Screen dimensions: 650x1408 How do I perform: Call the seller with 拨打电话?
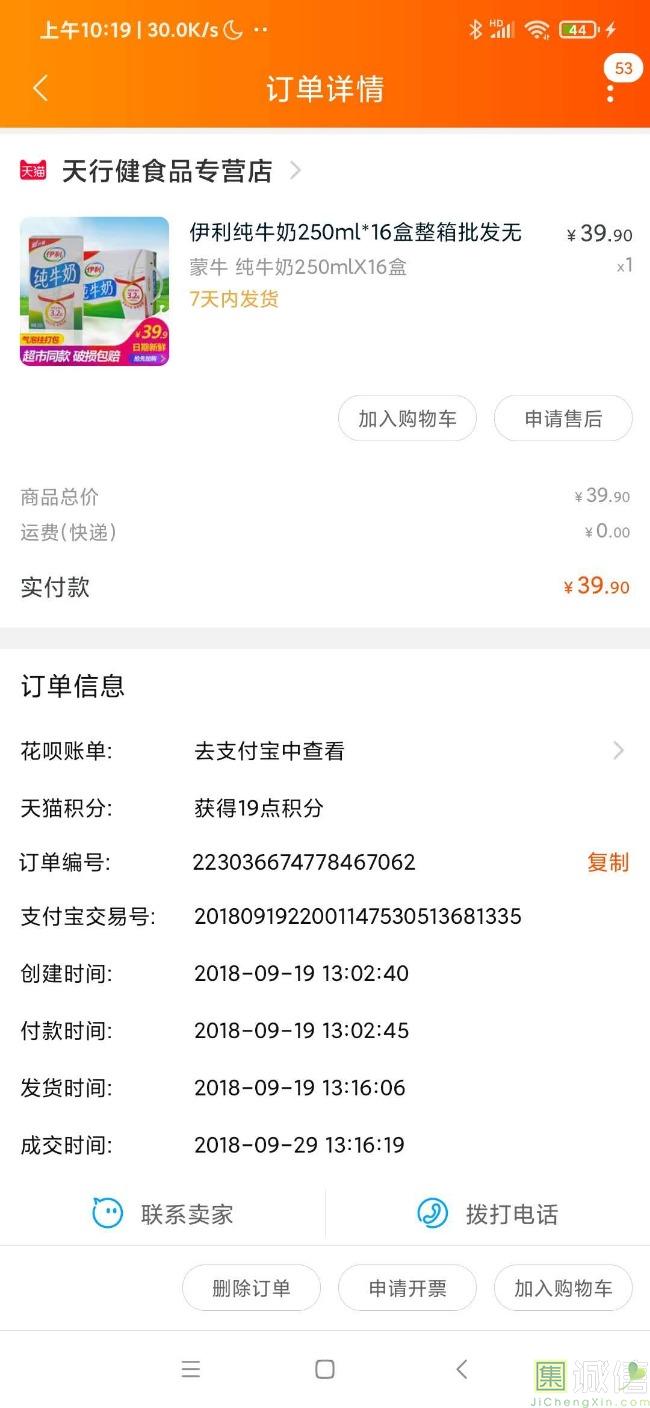pyautogui.click(x=488, y=1214)
